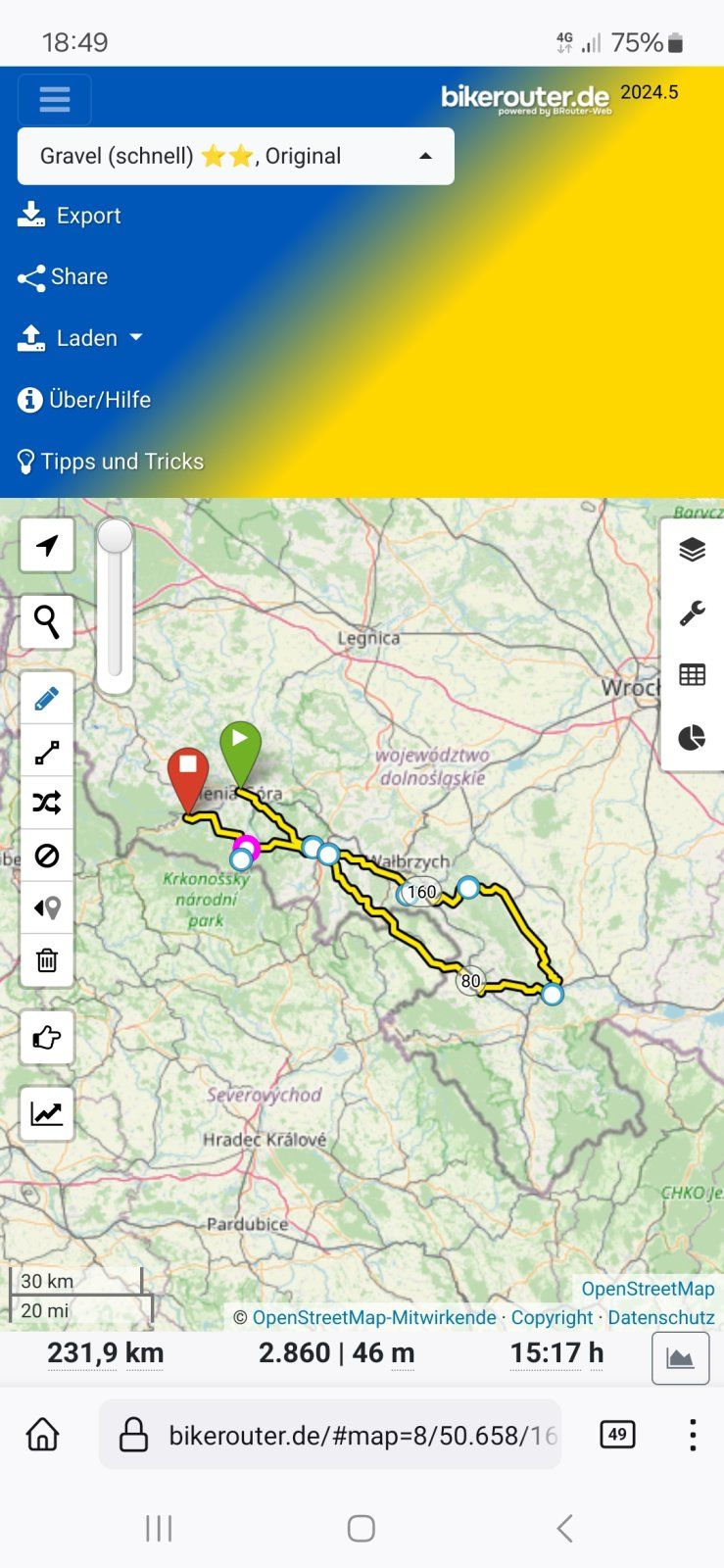Open the Über/Hilfe page
This screenshot has height=1568, width=724.
click(85, 400)
